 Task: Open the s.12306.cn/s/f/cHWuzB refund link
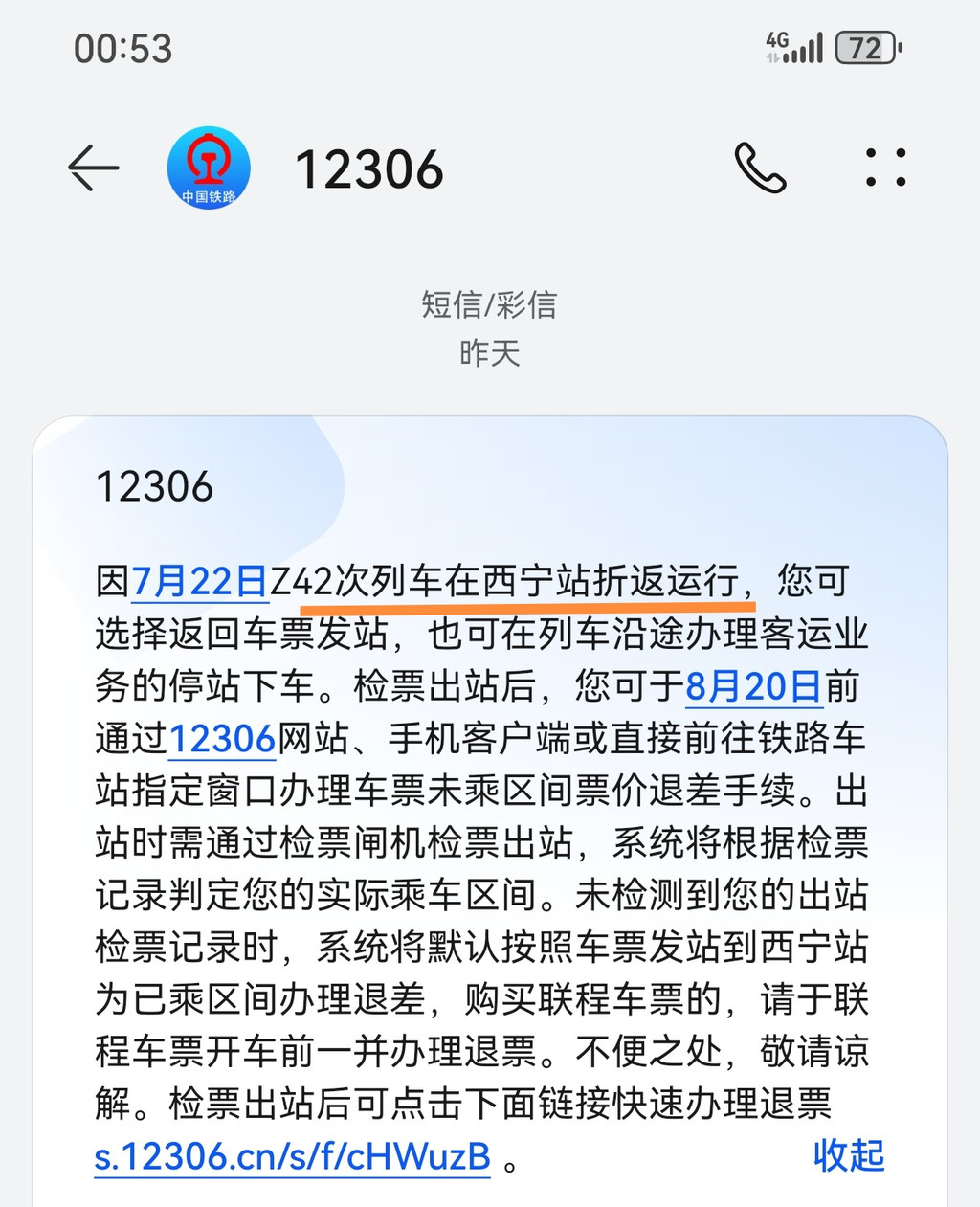tap(292, 1156)
